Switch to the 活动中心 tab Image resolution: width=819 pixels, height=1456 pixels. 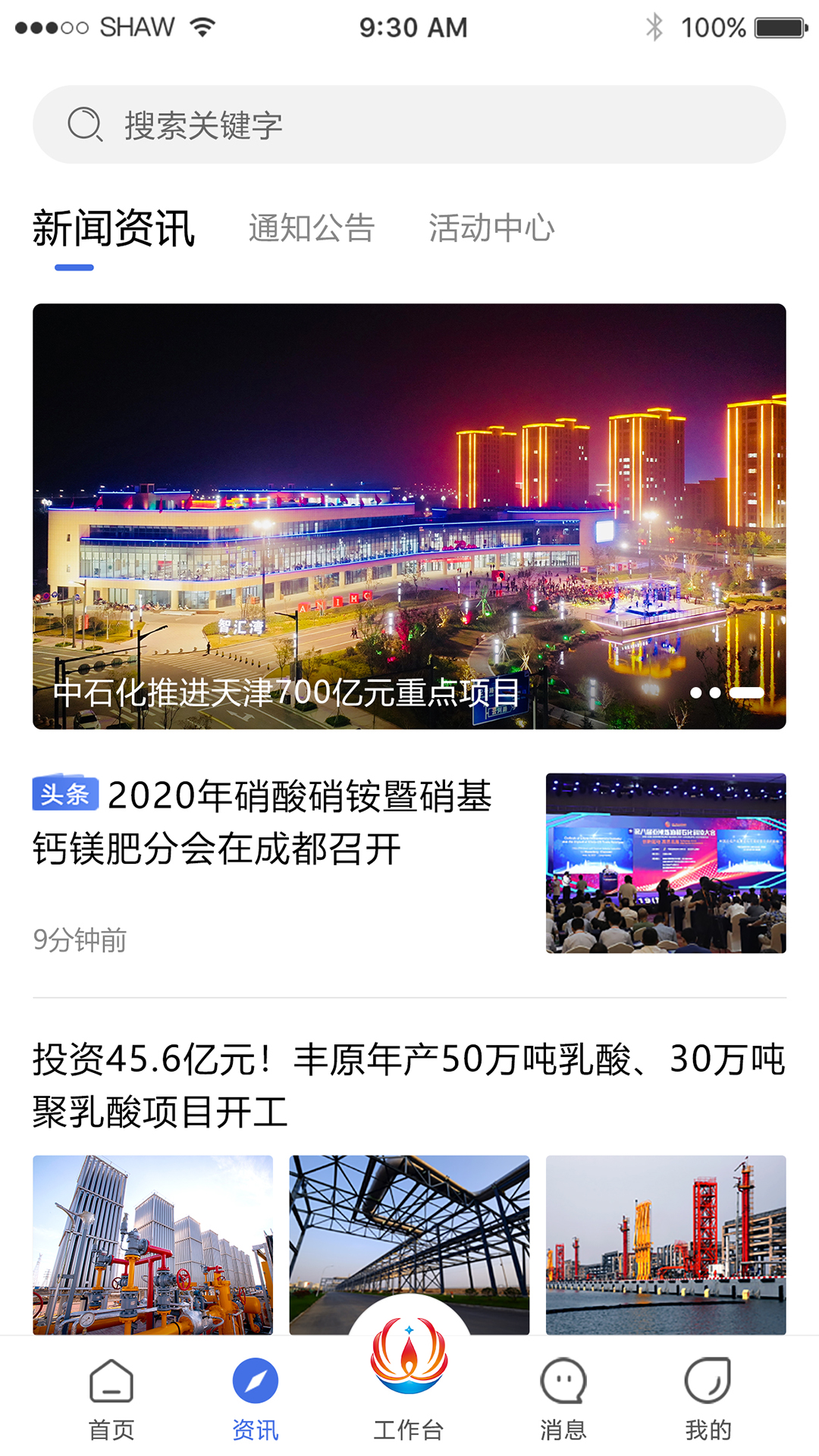pyautogui.click(x=491, y=228)
